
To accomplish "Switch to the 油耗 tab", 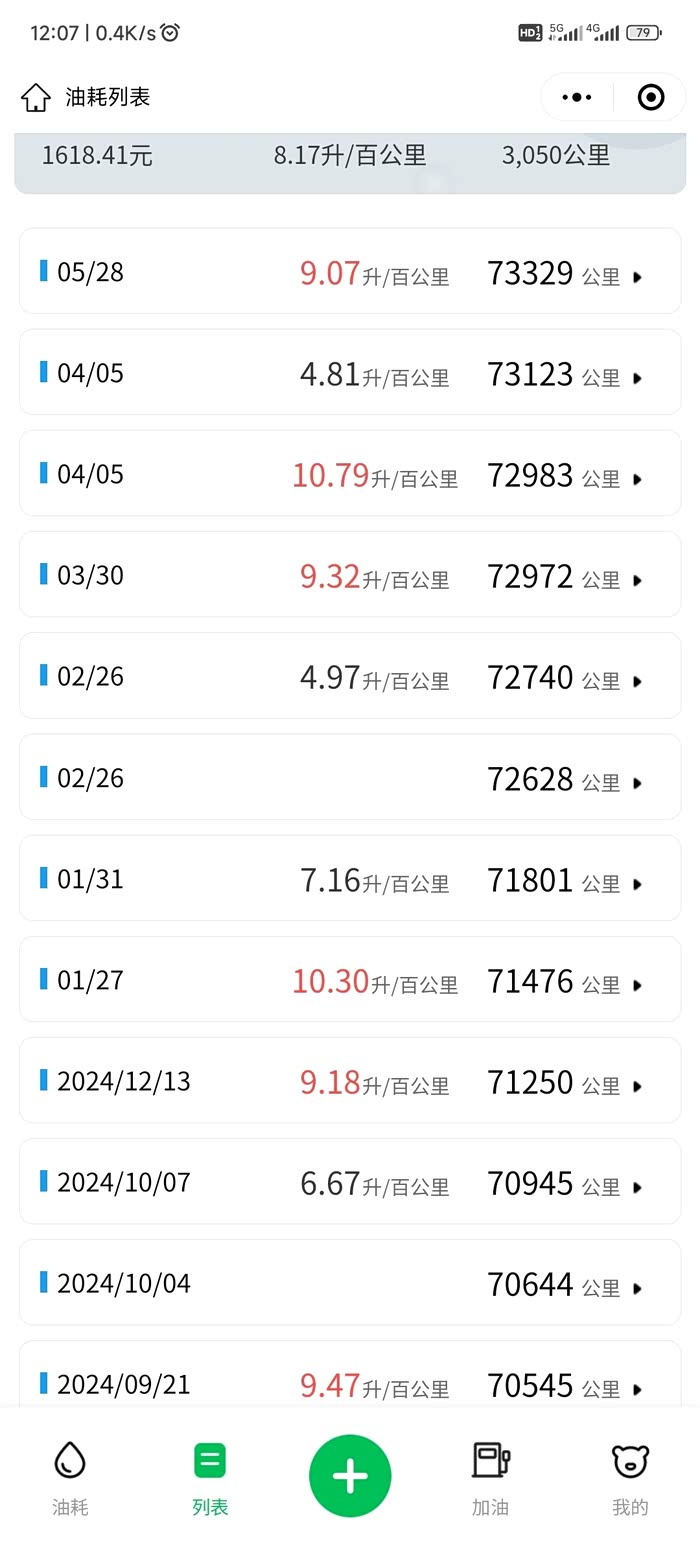I will click(70, 1476).
